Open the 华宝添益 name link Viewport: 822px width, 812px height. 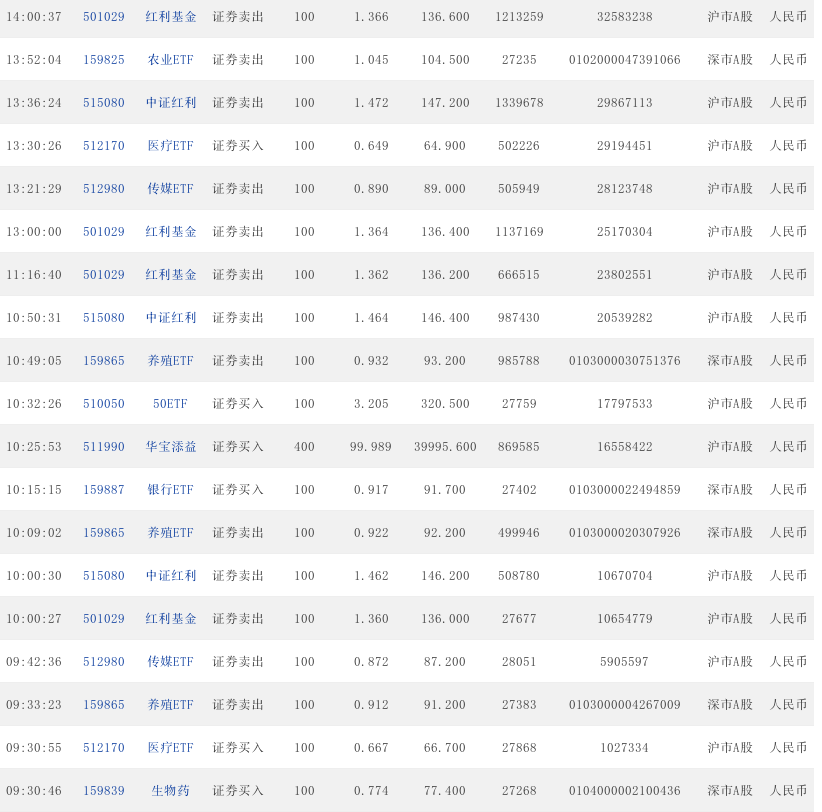coord(171,447)
